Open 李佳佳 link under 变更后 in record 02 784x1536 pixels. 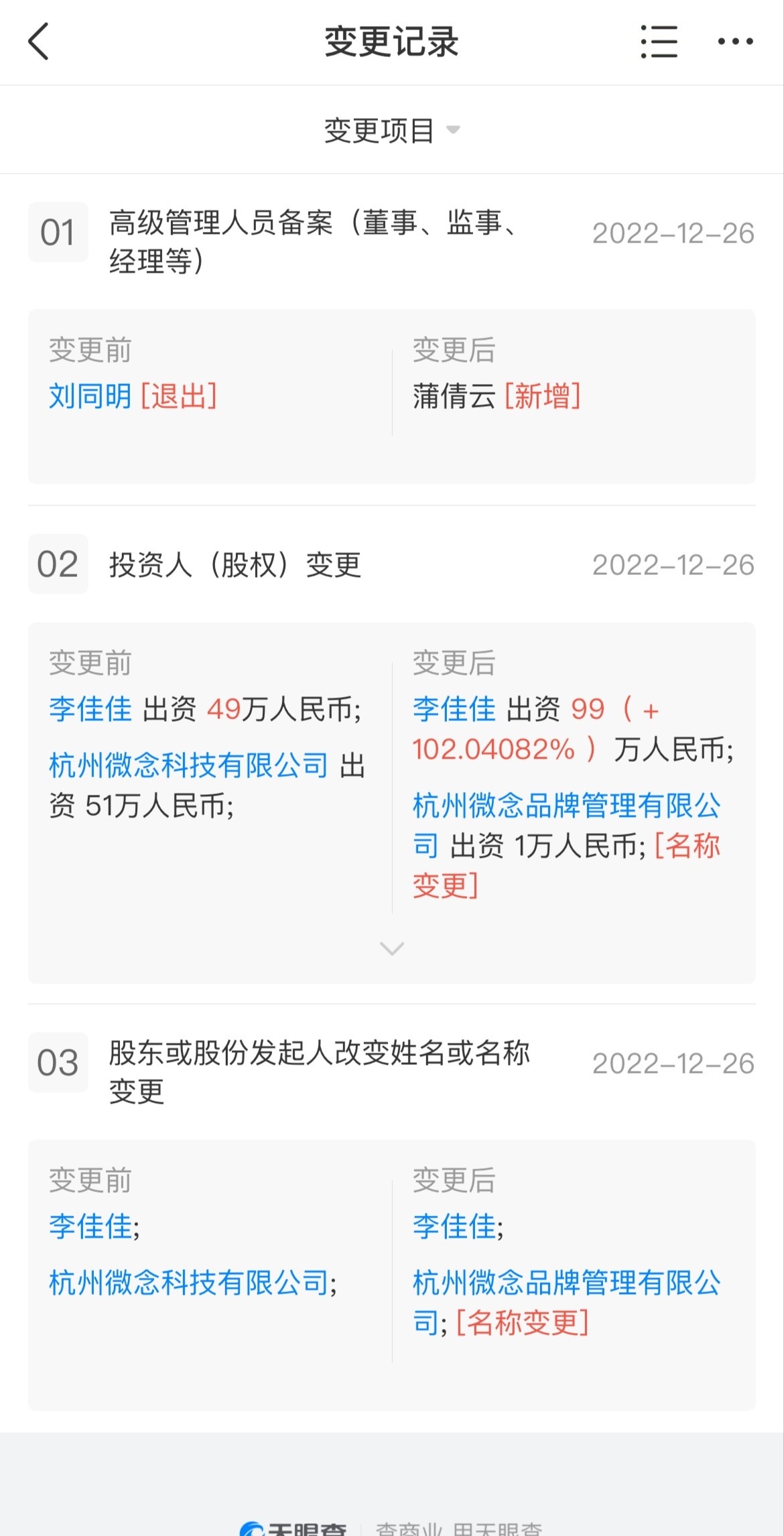pyautogui.click(x=454, y=709)
